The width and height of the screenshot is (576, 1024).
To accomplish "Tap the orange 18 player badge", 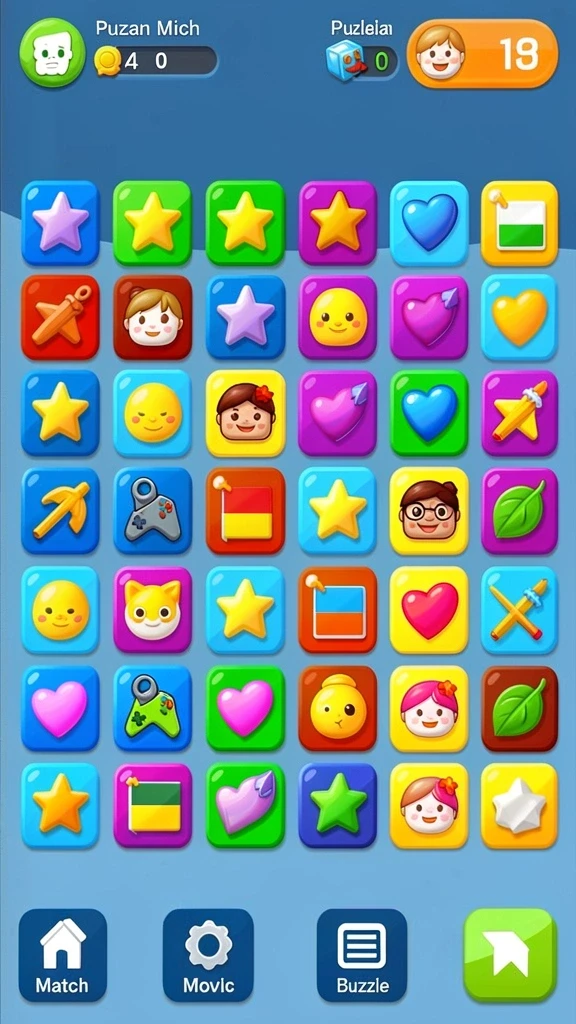I will (483, 54).
